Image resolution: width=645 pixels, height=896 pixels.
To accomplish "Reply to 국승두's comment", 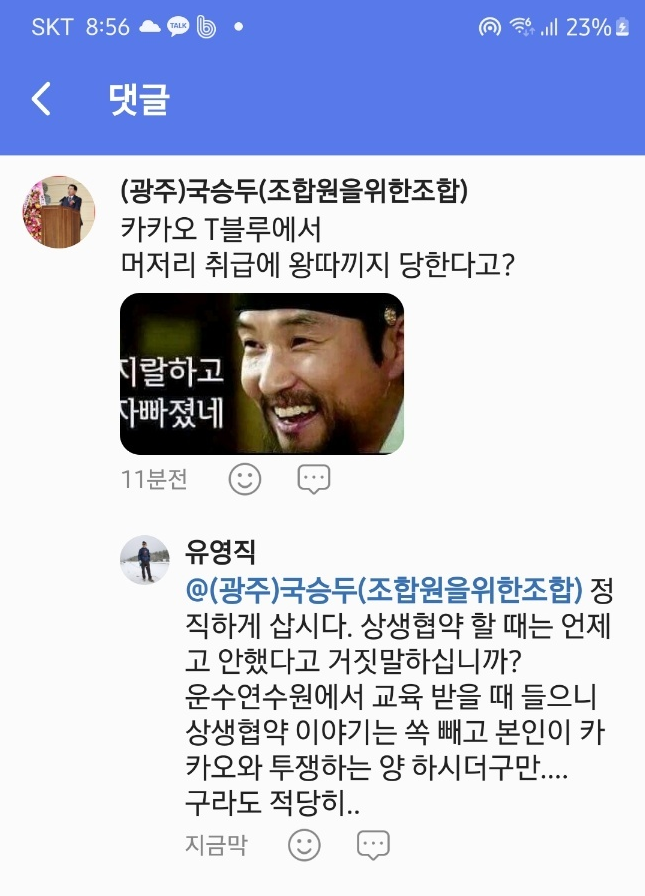I will click(x=314, y=479).
